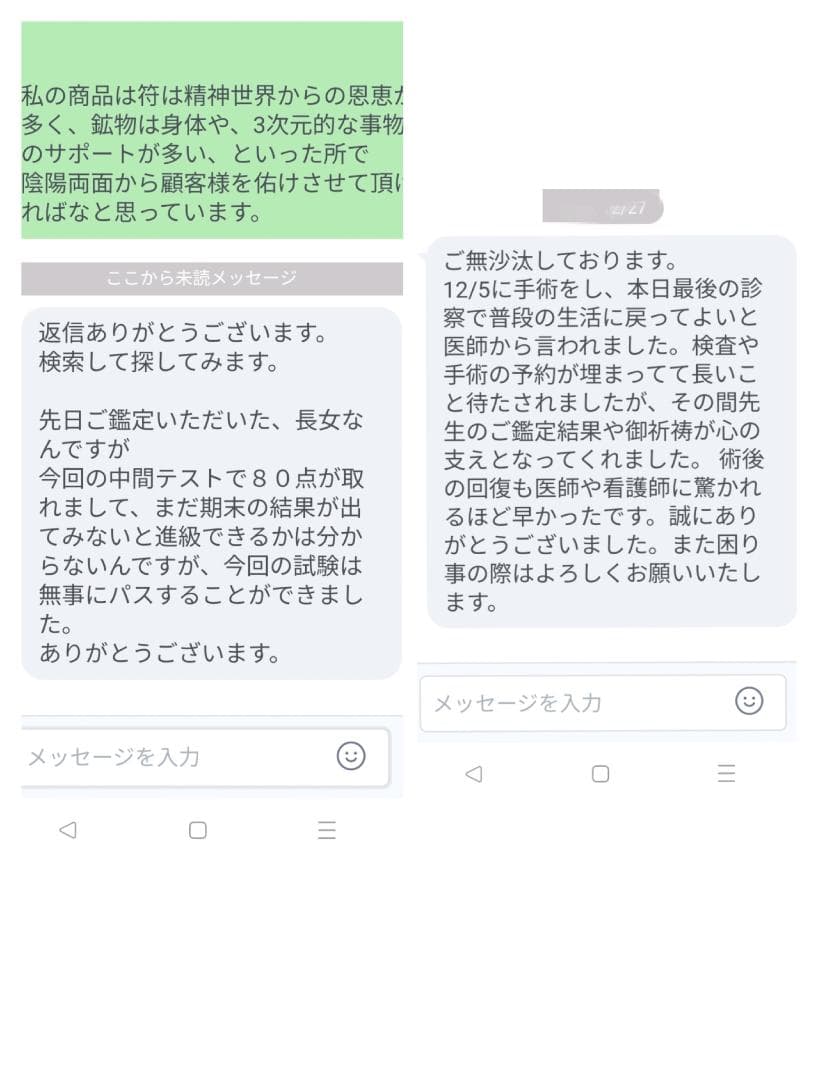Select the green sent message bubble

[210, 130]
